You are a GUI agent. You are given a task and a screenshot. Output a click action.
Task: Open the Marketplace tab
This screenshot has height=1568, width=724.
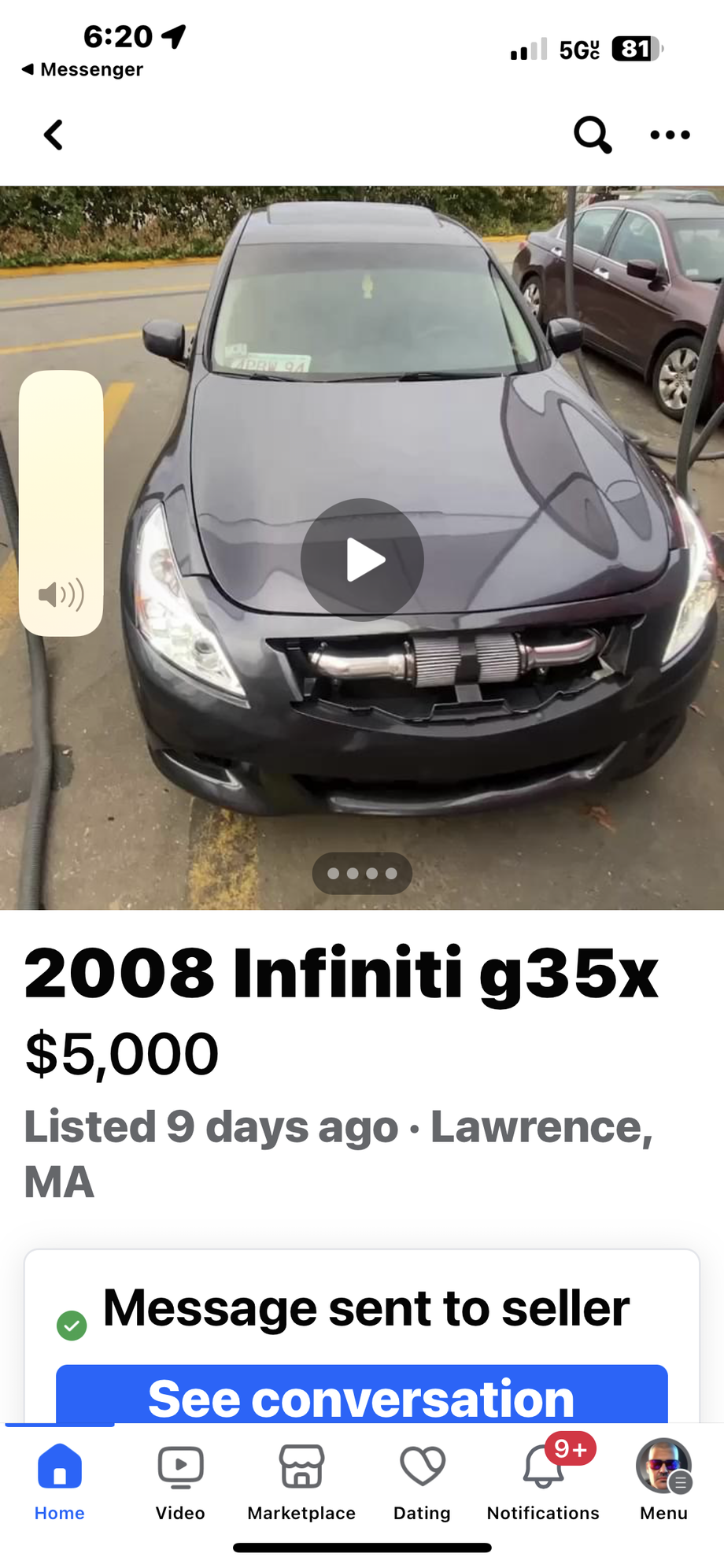tap(301, 1481)
